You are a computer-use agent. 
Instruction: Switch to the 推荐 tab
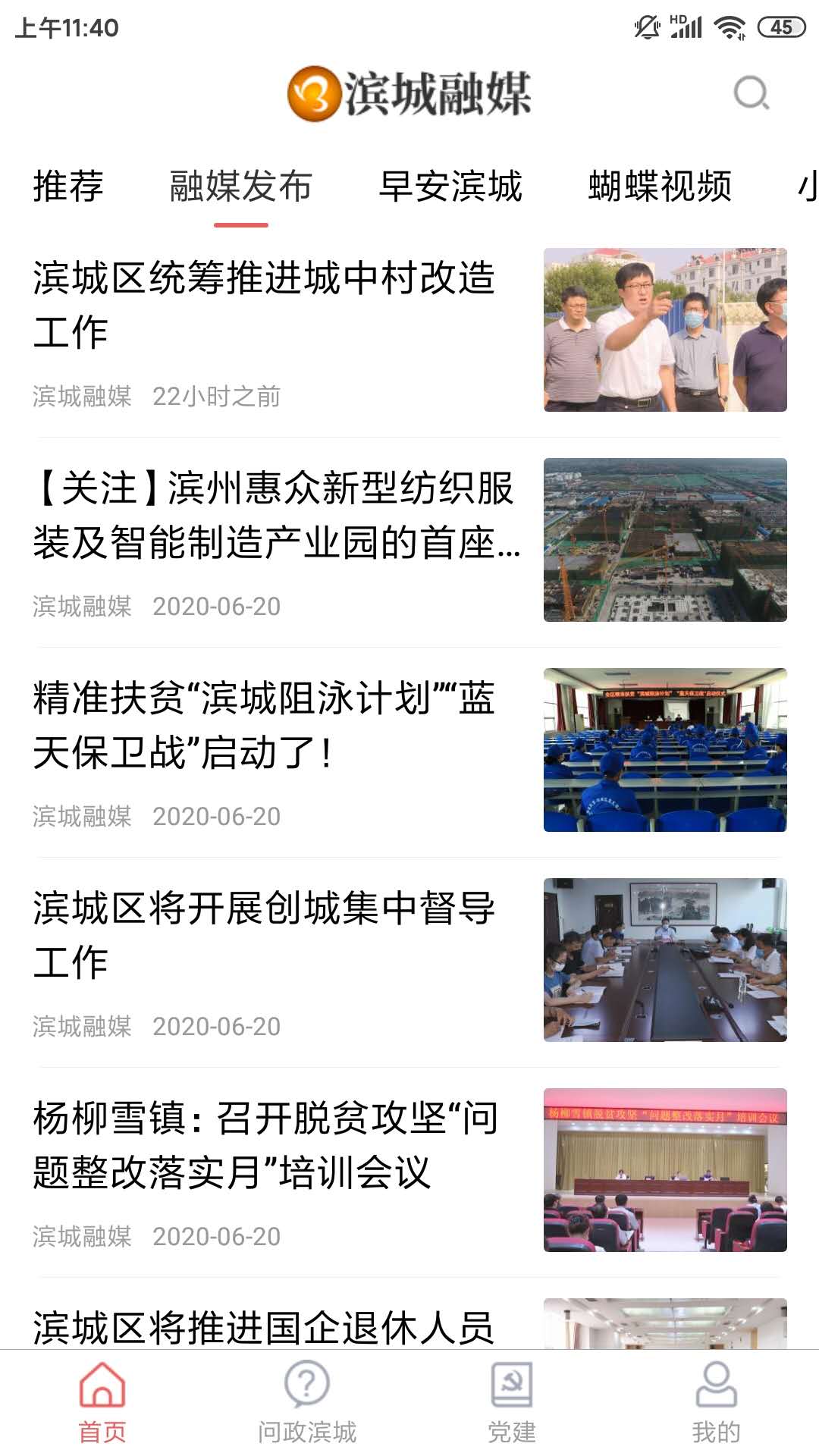(68, 187)
